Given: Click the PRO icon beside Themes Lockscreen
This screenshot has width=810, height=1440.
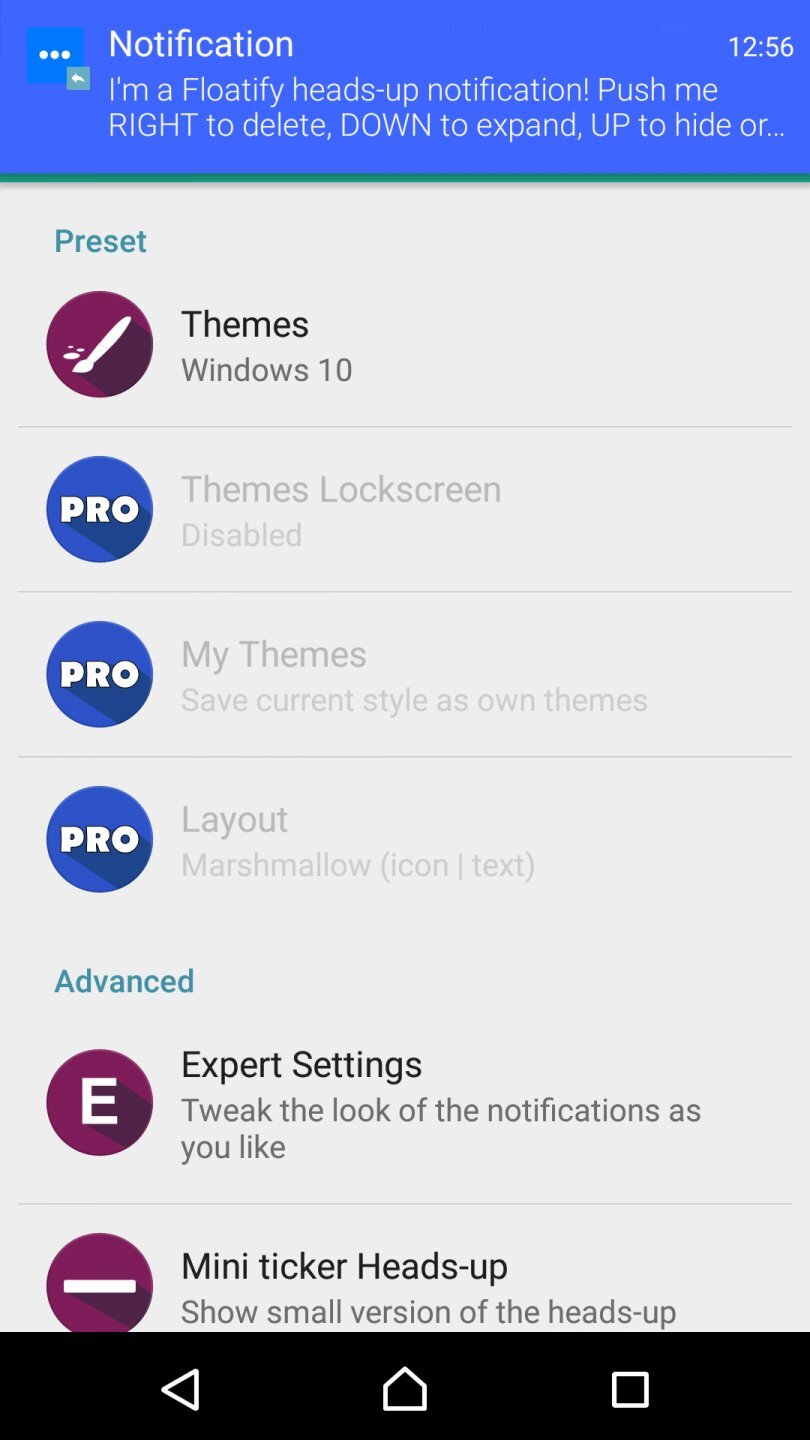Looking at the screenshot, I should [x=99, y=509].
